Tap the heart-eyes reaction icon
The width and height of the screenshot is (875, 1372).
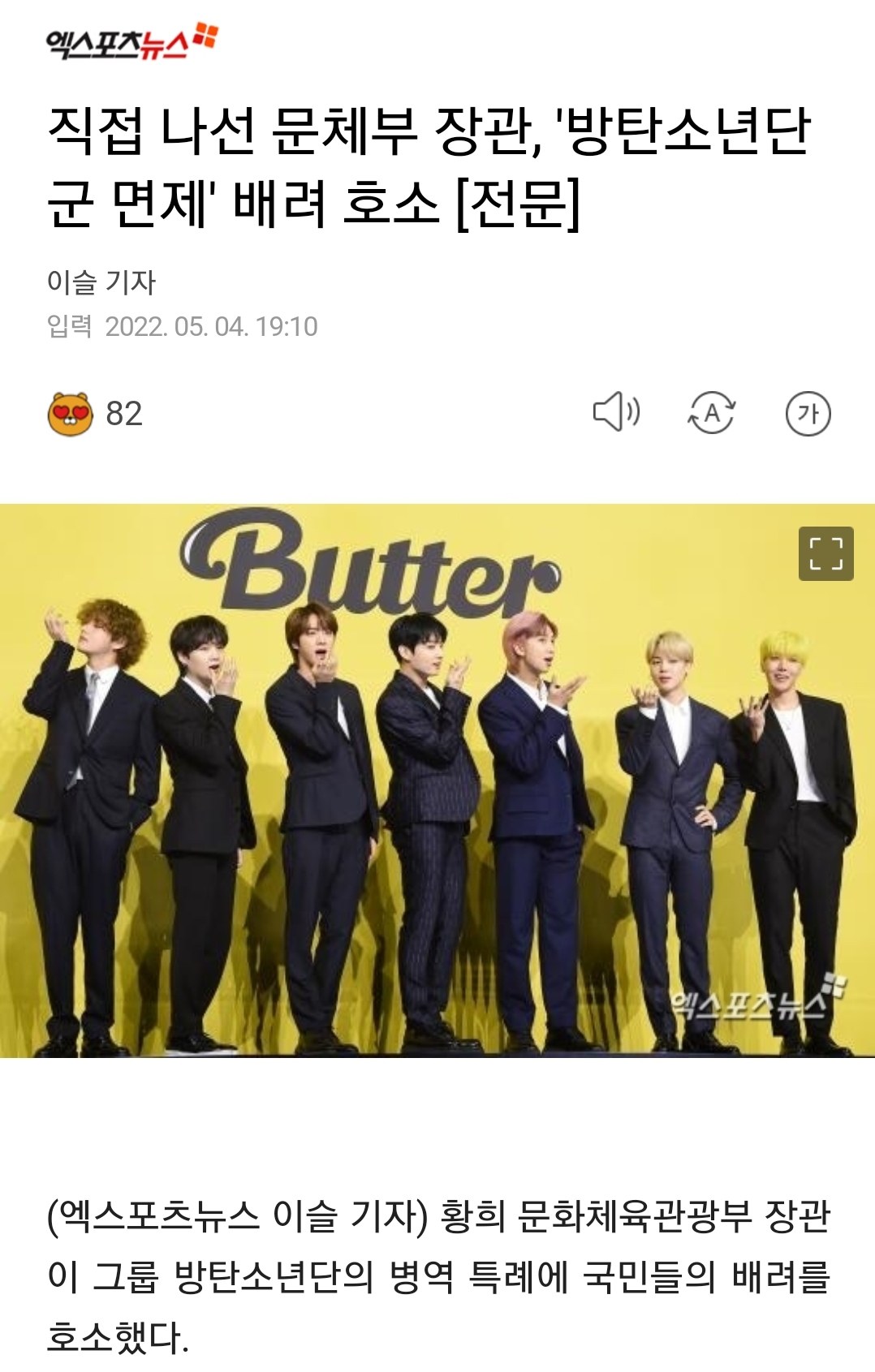pyautogui.click(x=71, y=414)
